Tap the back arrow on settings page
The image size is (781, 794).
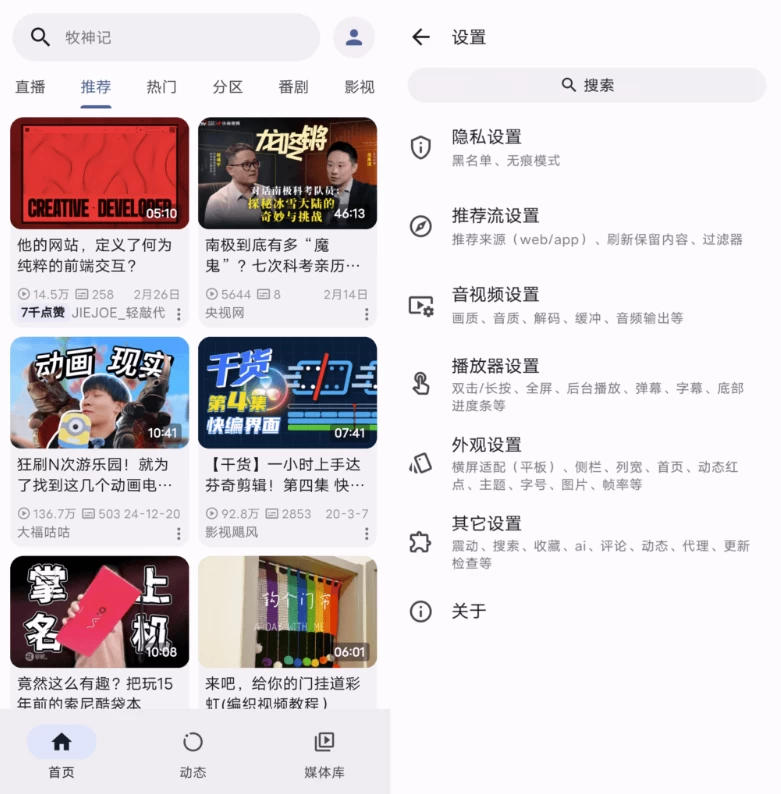(x=421, y=37)
